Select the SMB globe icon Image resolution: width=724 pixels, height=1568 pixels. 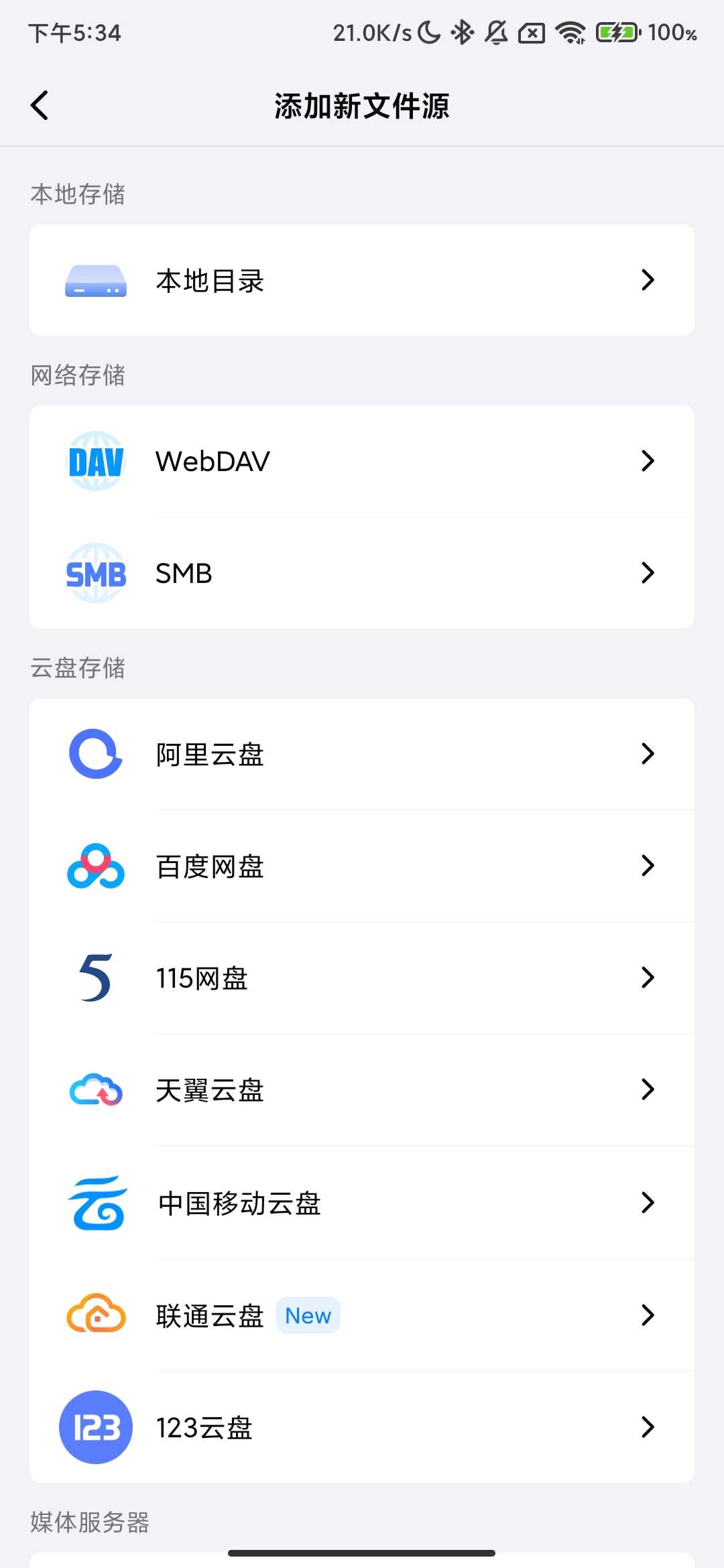pyautogui.click(x=95, y=572)
